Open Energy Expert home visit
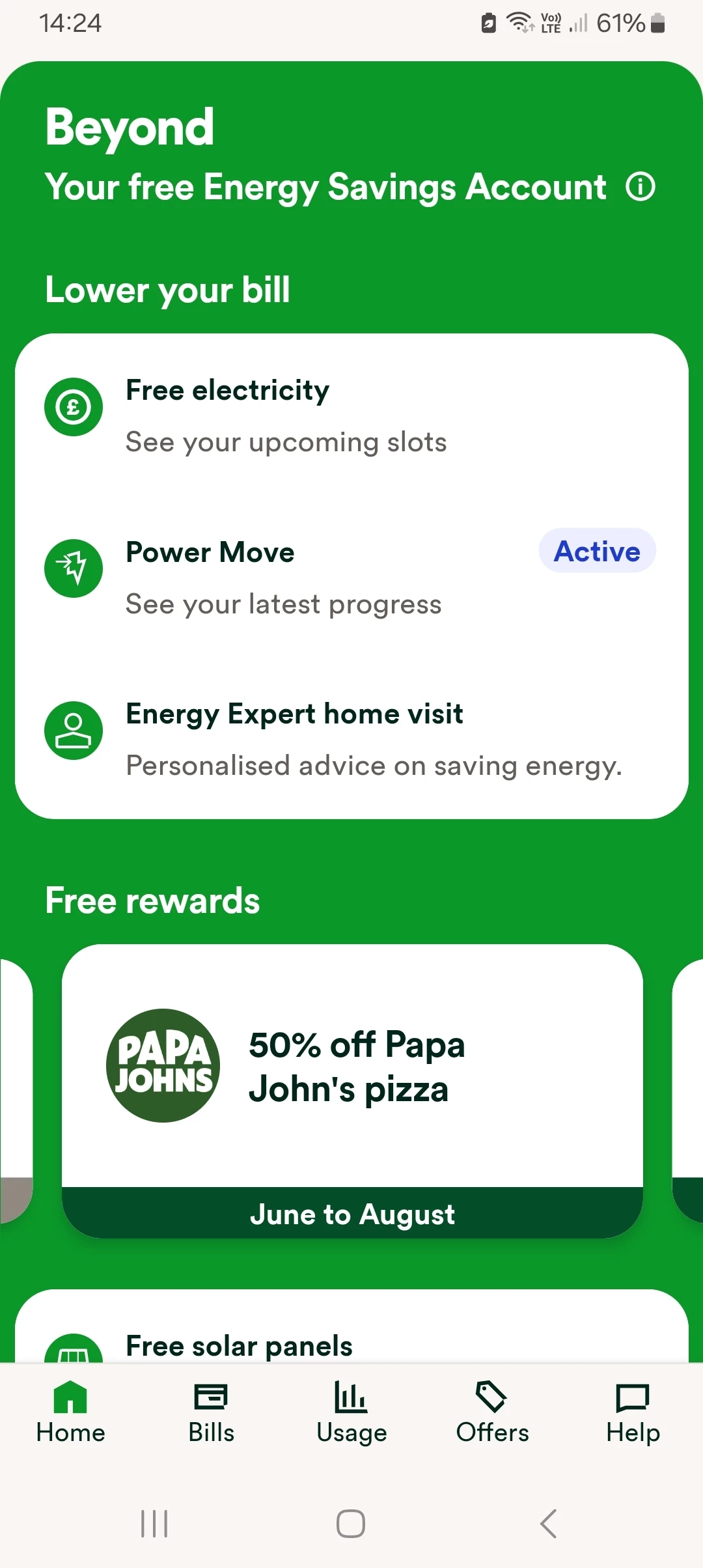703x1568 pixels. pyautogui.click(x=351, y=739)
